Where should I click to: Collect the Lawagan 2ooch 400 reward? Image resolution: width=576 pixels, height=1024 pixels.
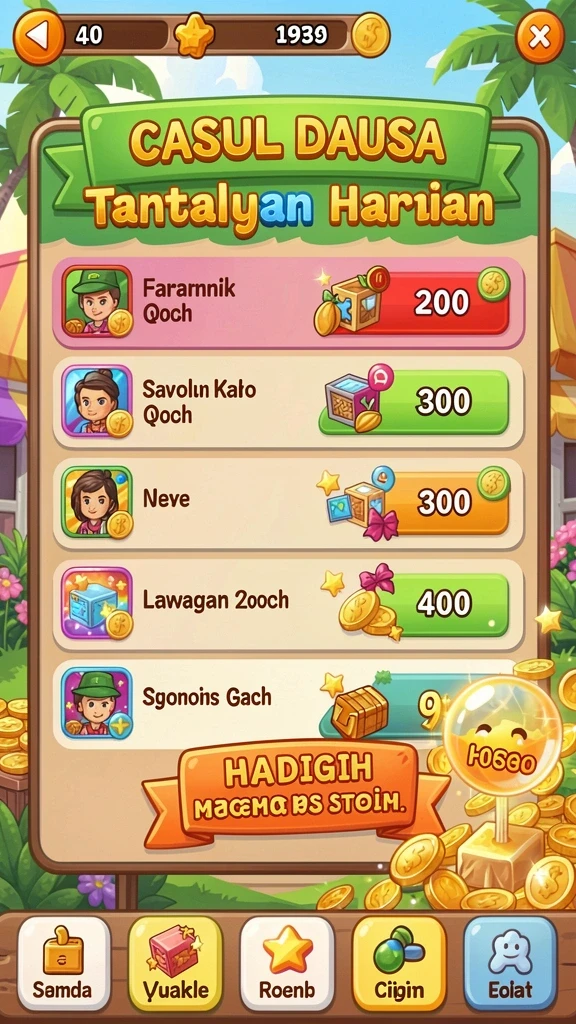tap(436, 604)
